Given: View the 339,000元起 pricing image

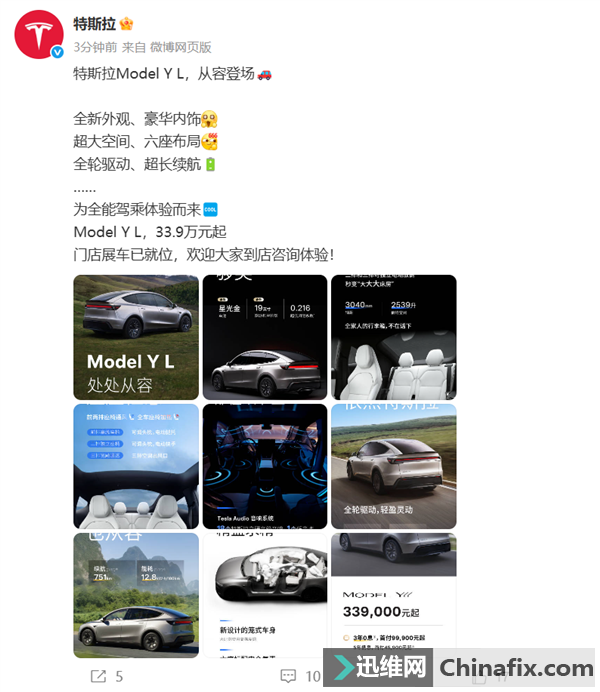Looking at the screenshot, I should 393,595.
